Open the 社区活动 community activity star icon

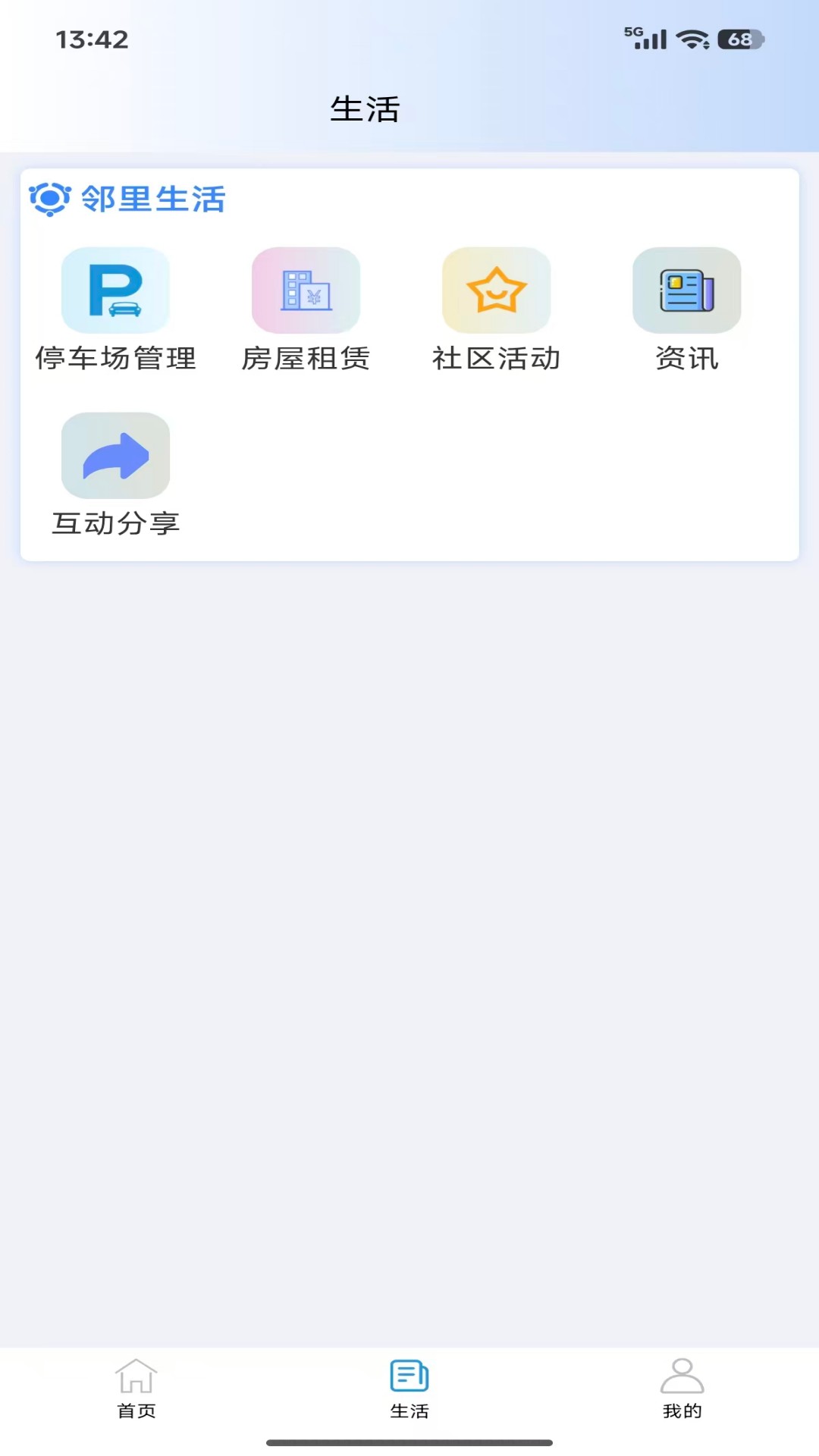(497, 290)
